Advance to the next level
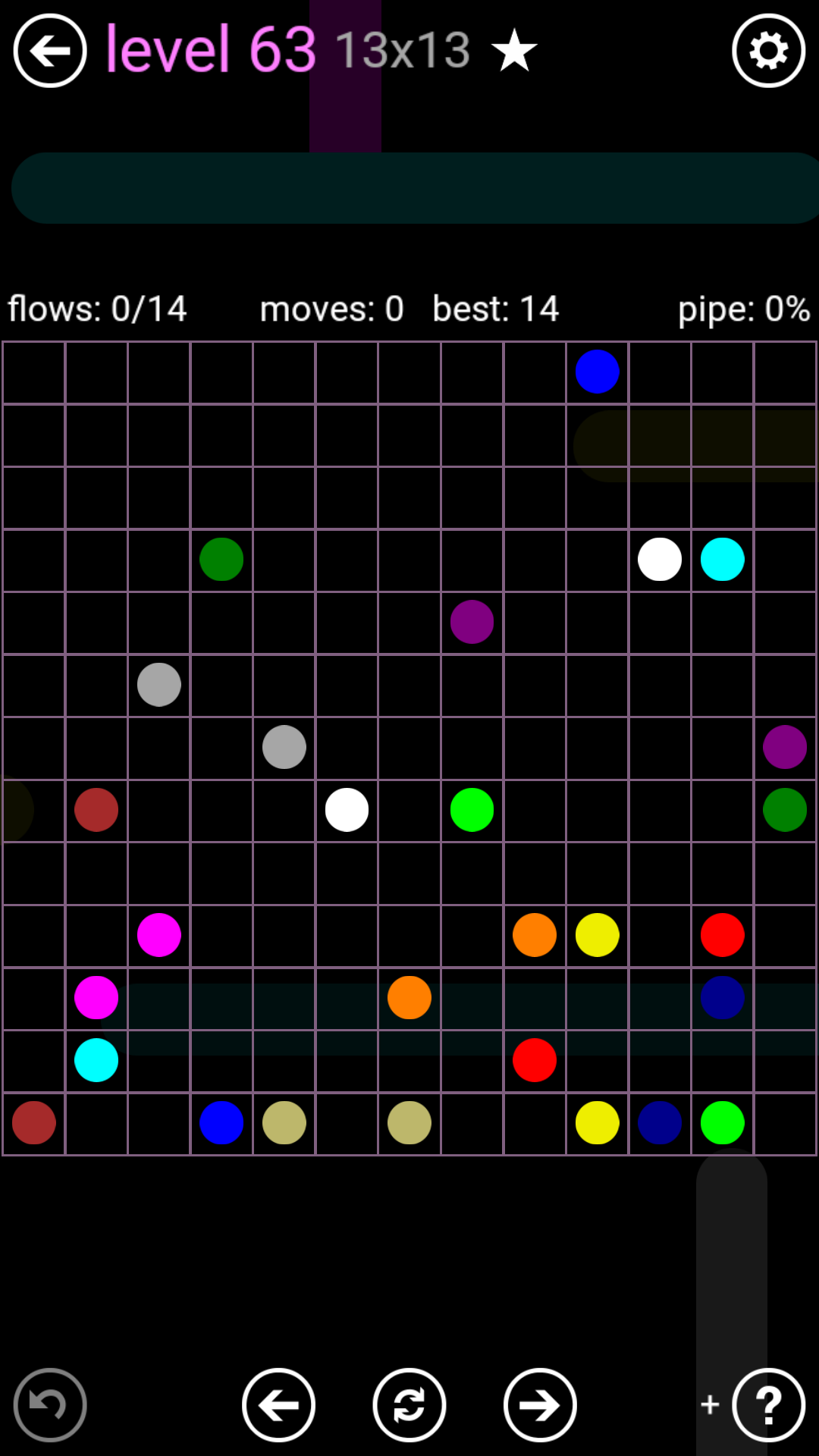Image resolution: width=819 pixels, height=1456 pixels. point(540,1404)
